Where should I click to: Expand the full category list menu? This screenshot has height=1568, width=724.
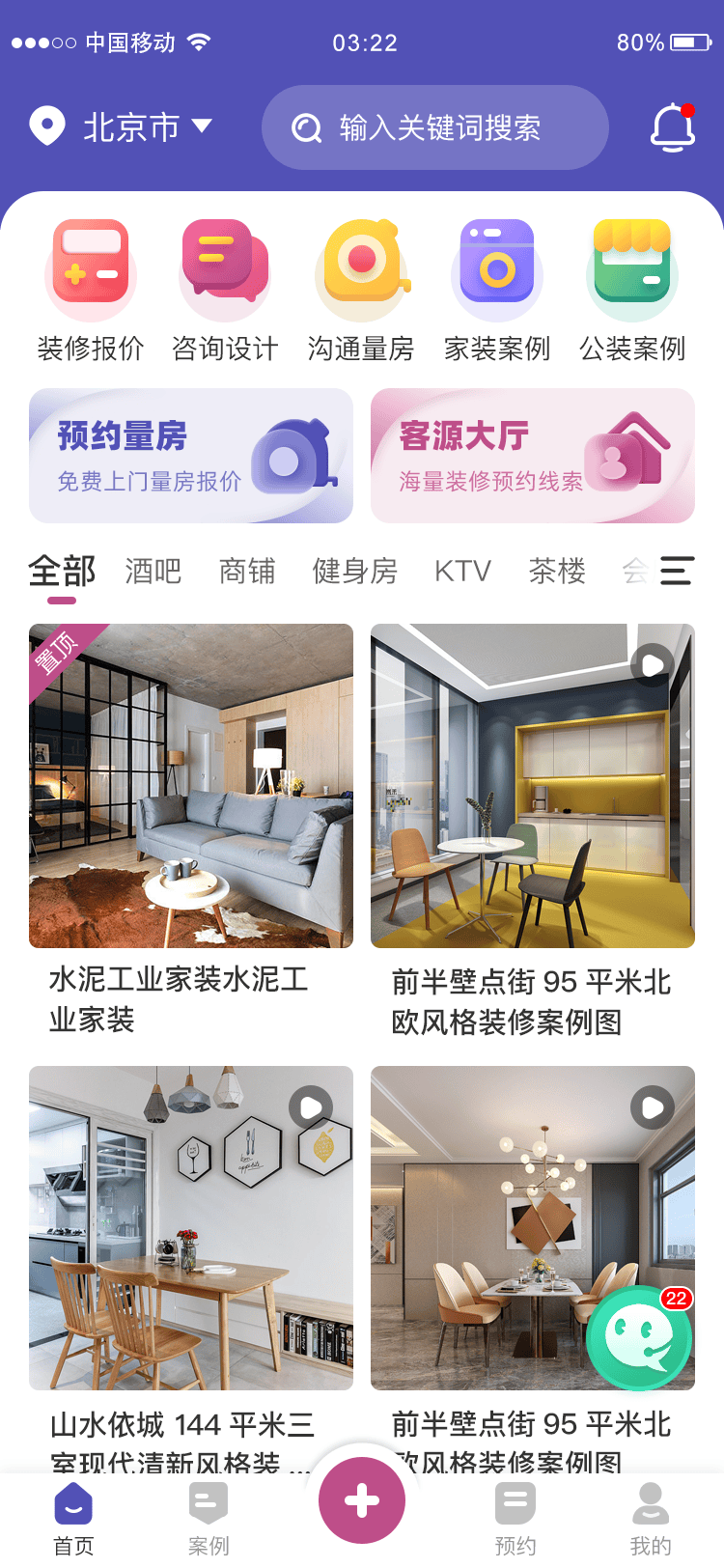pos(677,571)
